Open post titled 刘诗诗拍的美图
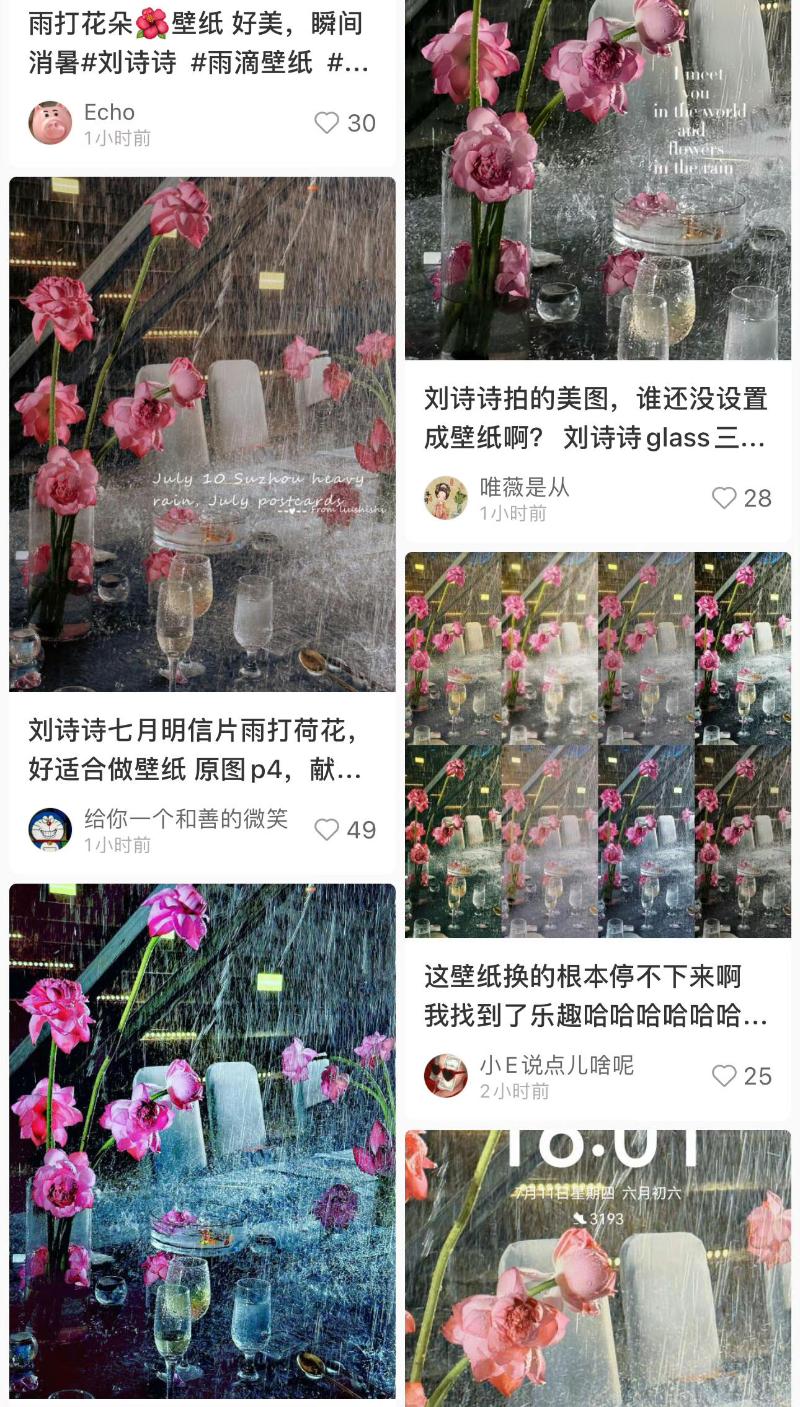Image resolution: width=800 pixels, height=1407 pixels. [595, 418]
